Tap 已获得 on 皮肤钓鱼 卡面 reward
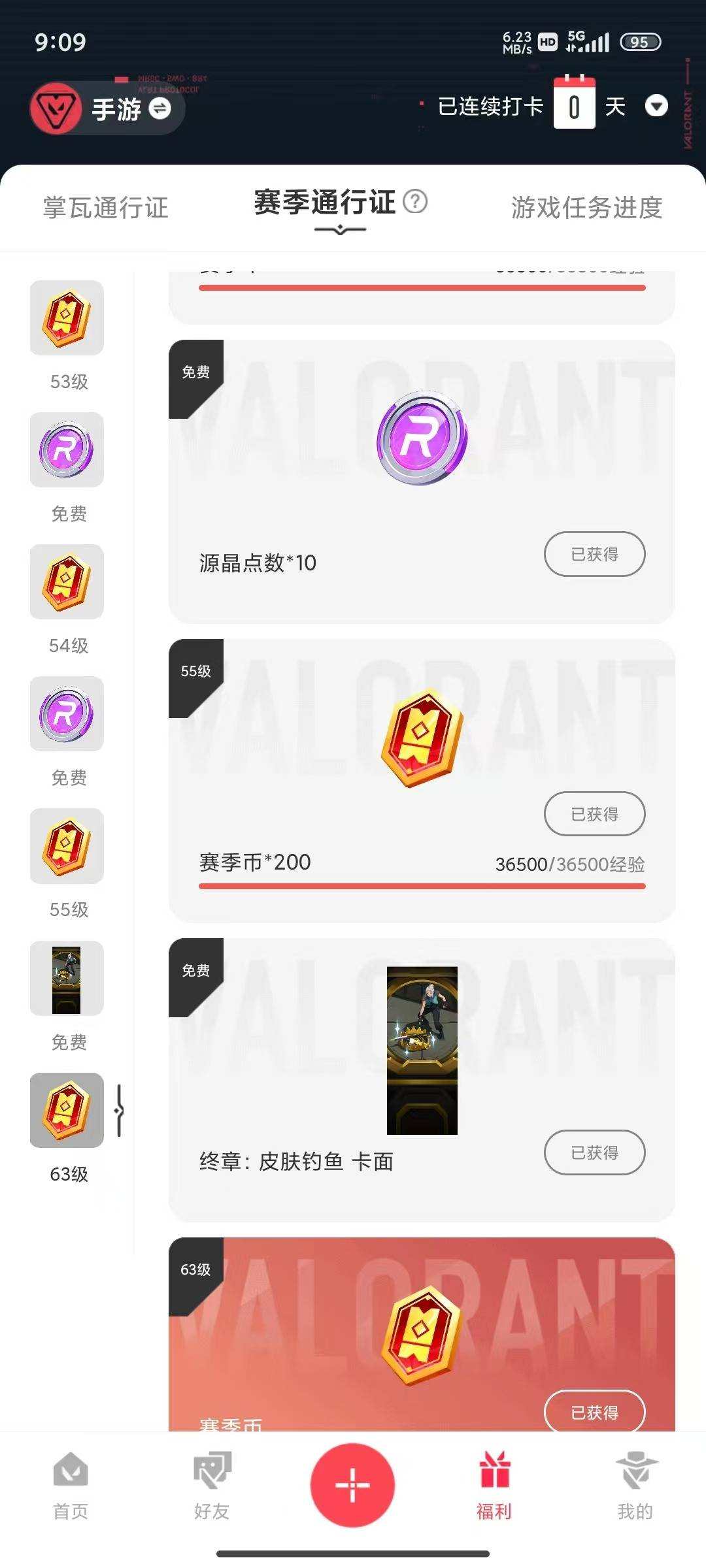 coord(594,1152)
